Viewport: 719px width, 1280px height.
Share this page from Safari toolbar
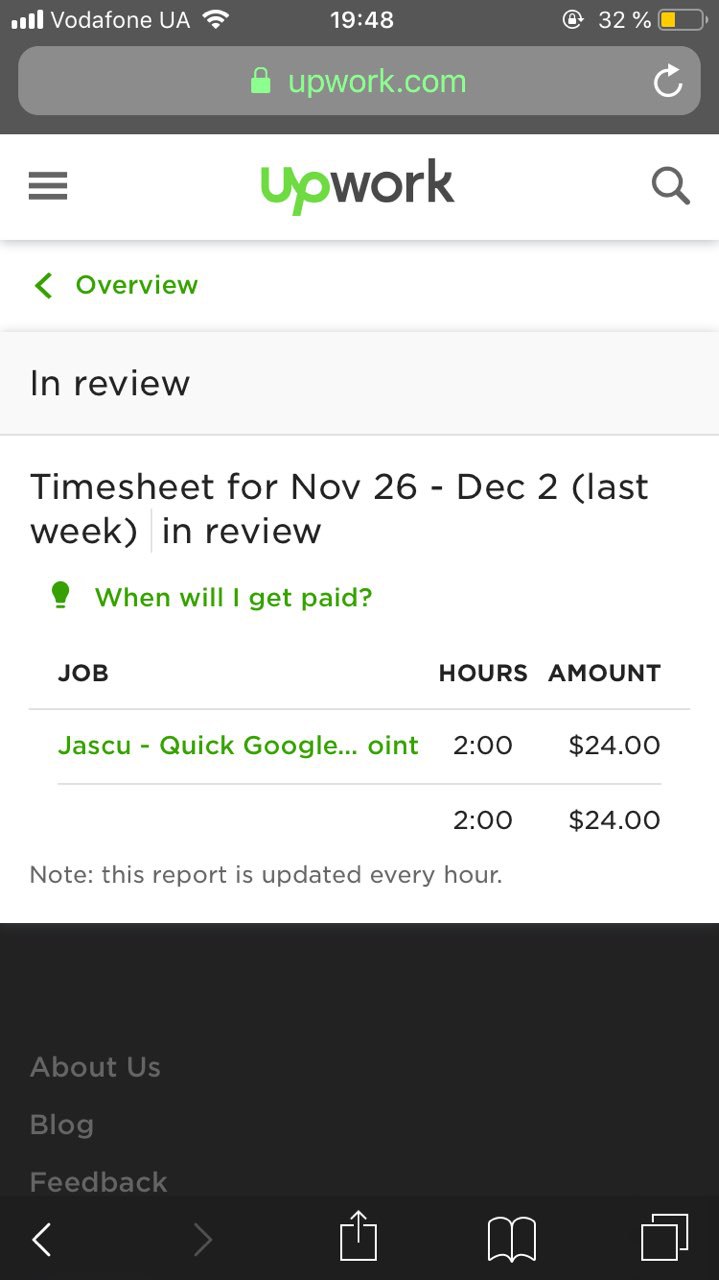pyautogui.click(x=358, y=1238)
